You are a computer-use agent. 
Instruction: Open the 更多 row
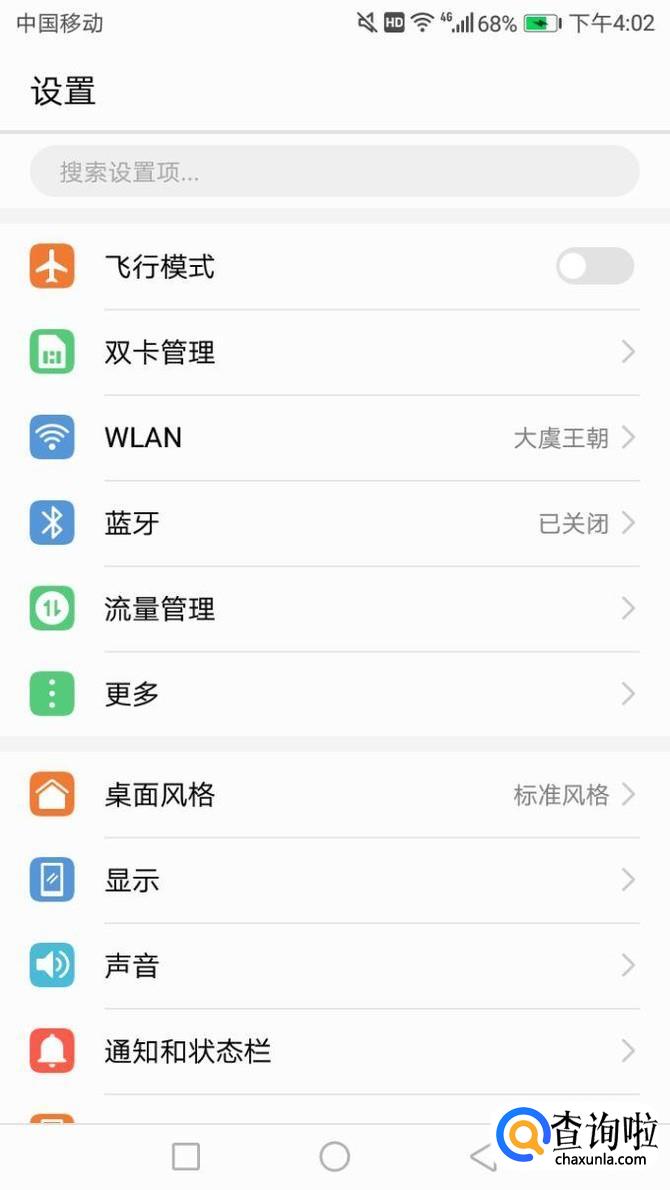(x=334, y=694)
